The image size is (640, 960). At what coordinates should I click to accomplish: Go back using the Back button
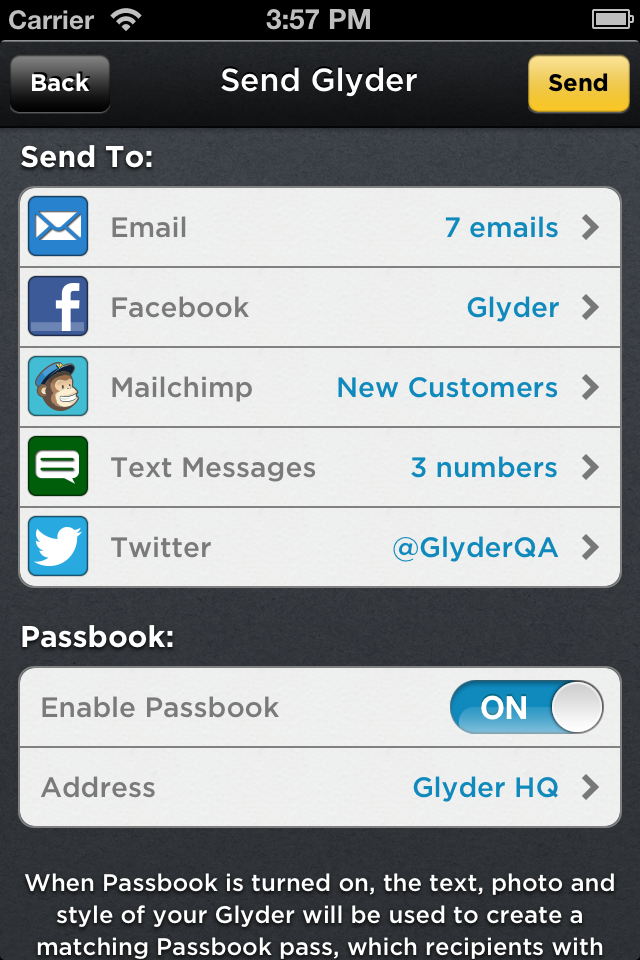pyautogui.click(x=60, y=83)
